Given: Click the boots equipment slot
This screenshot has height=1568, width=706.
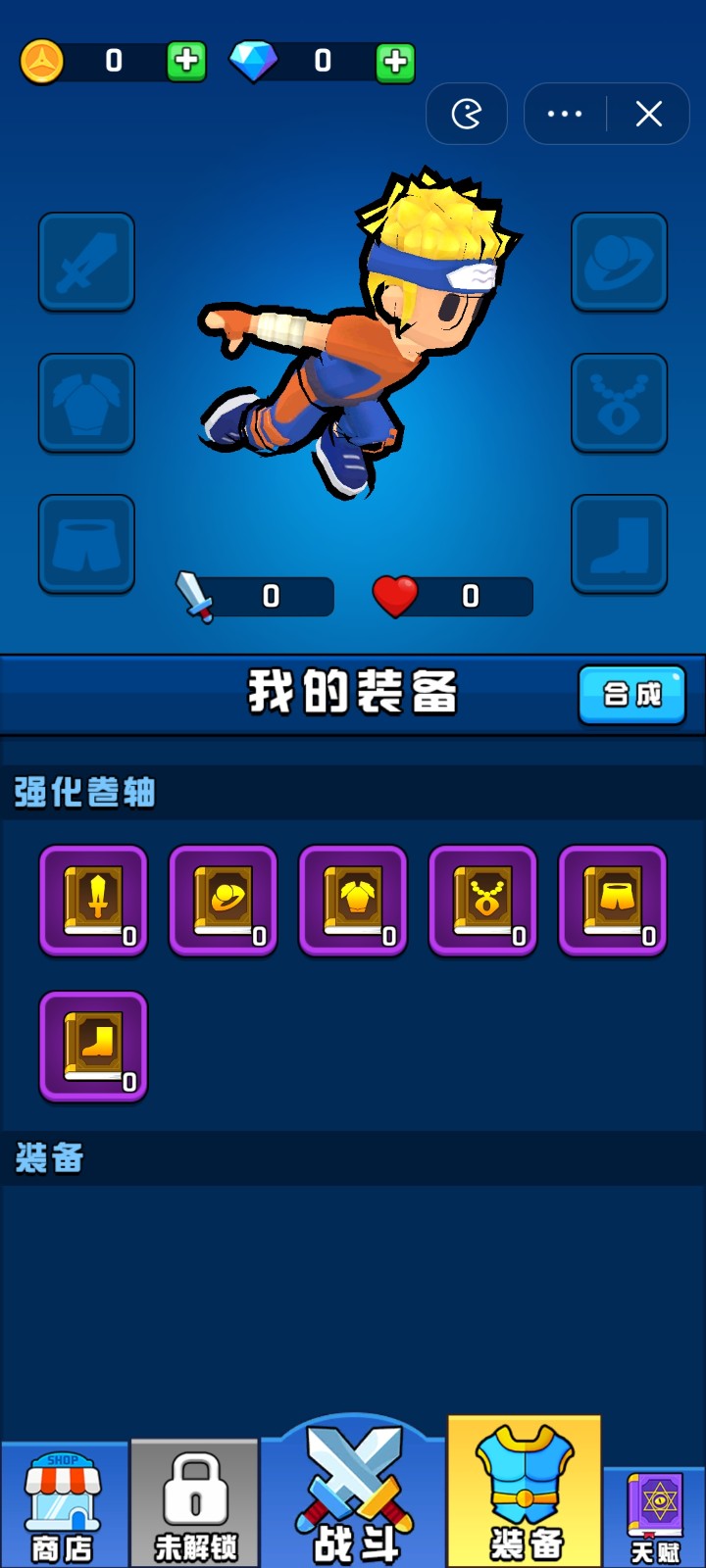Looking at the screenshot, I should click(619, 543).
